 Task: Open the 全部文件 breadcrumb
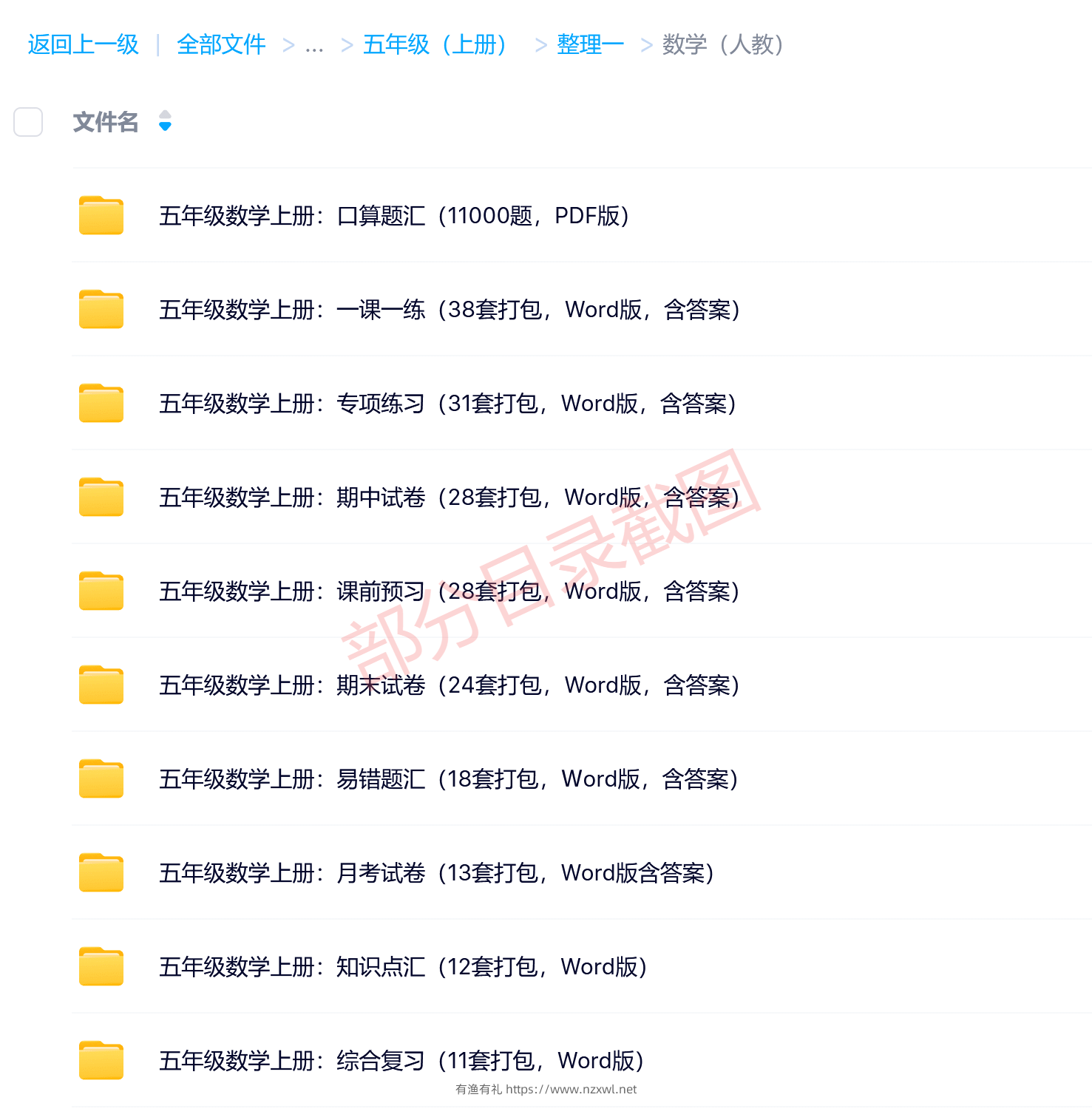(221, 45)
